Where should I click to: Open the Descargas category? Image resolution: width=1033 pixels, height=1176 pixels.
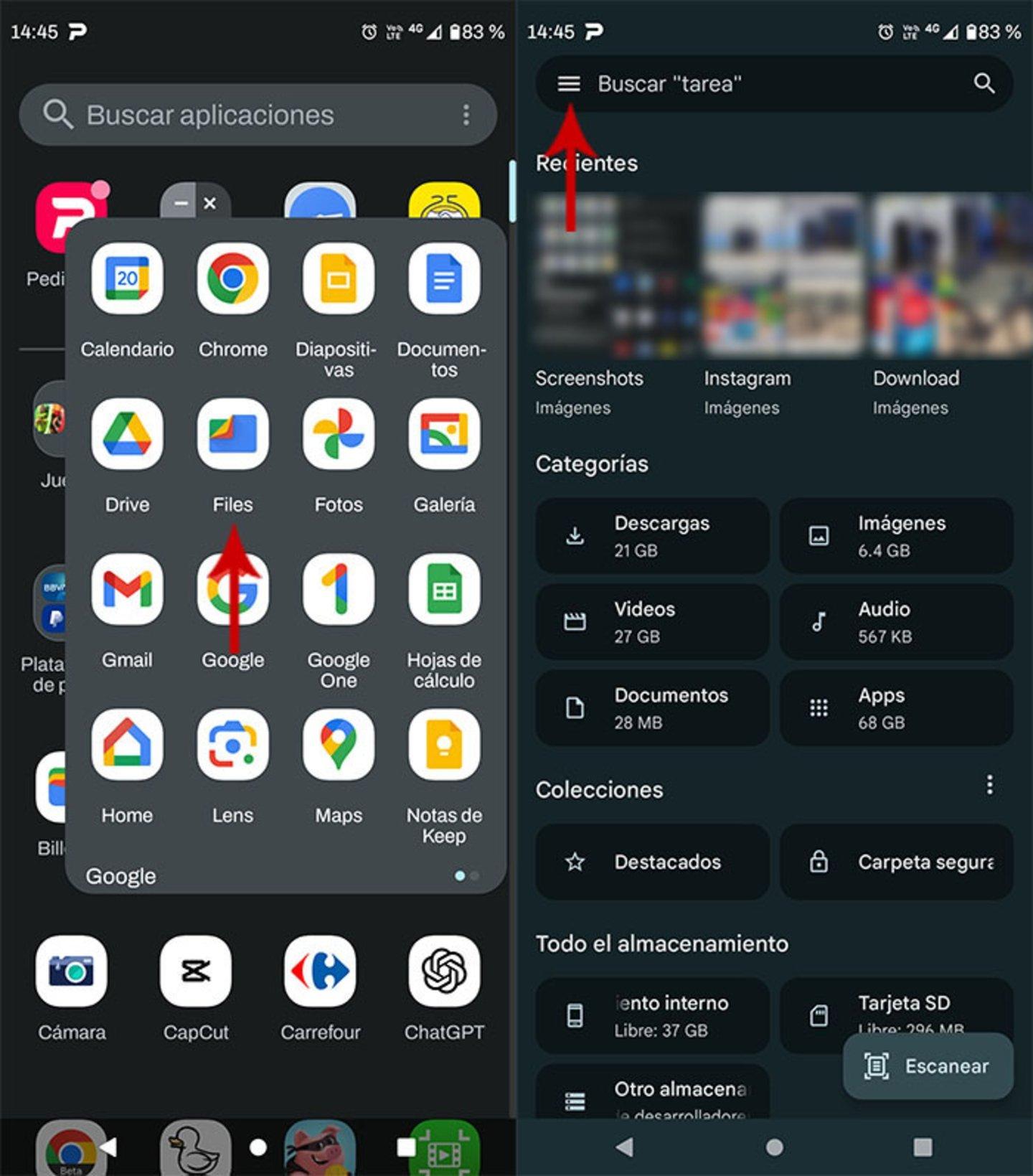tap(652, 536)
